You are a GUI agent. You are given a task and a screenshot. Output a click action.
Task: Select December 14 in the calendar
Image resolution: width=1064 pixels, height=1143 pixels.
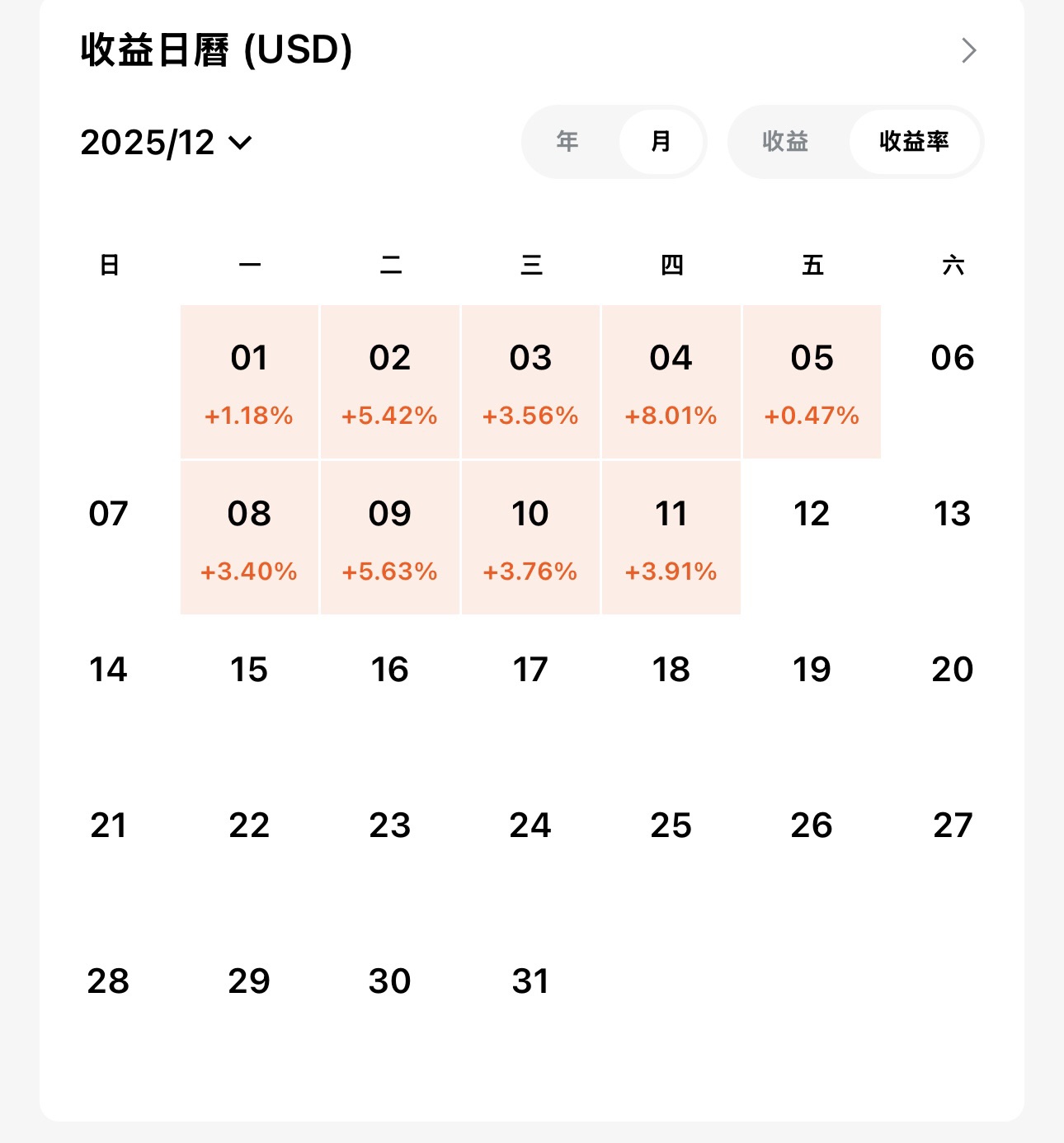coord(108,670)
